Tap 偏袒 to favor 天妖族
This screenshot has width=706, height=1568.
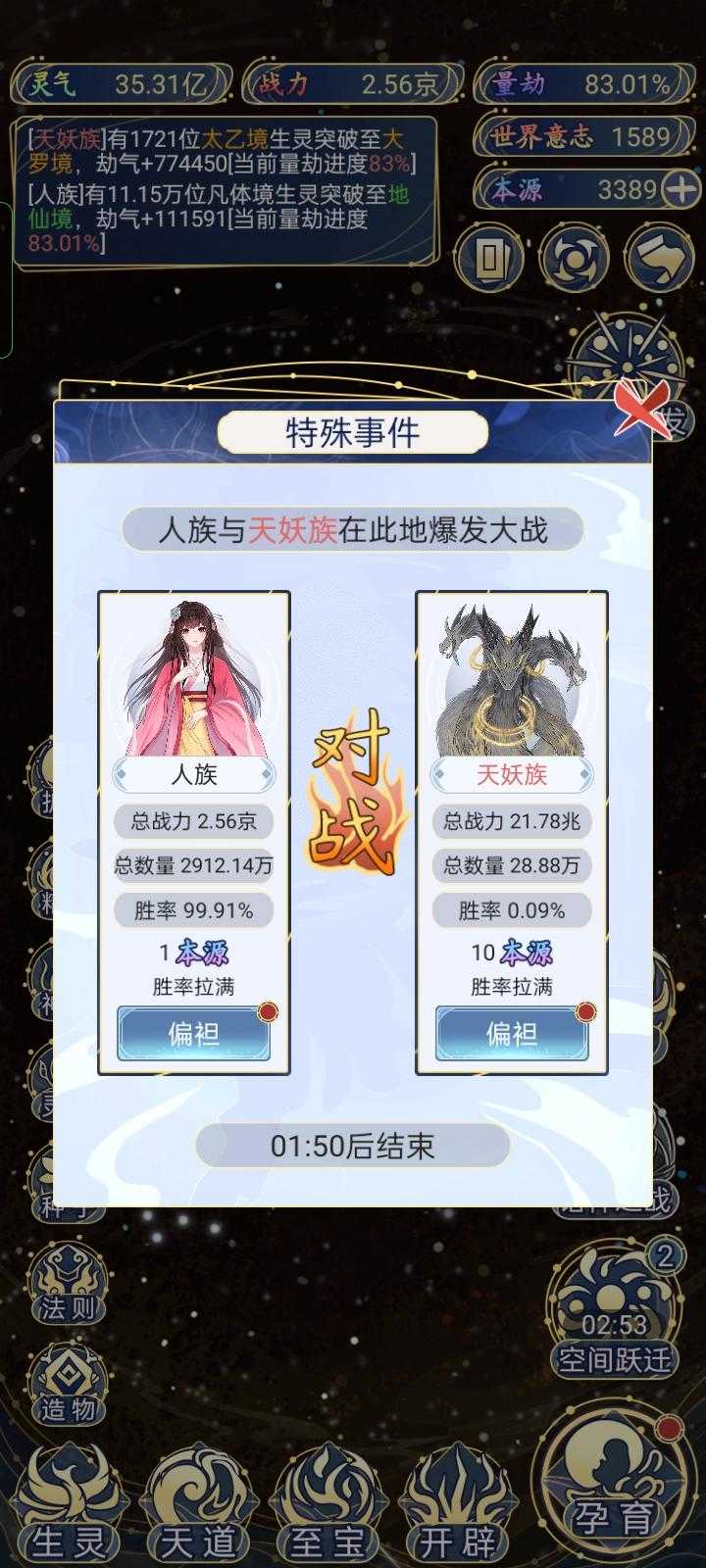coord(511,1033)
